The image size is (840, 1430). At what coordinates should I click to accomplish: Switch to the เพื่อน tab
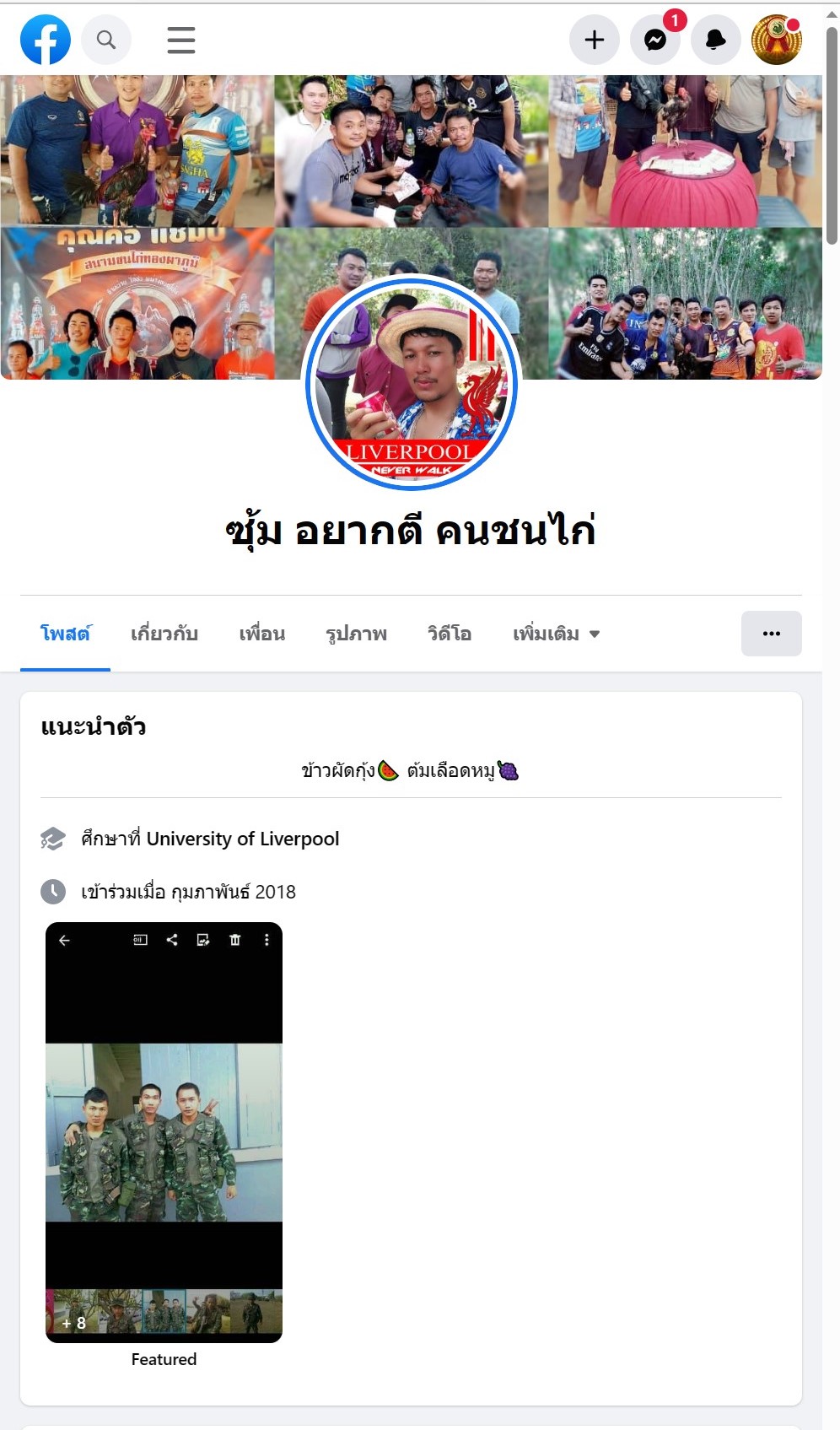262,634
